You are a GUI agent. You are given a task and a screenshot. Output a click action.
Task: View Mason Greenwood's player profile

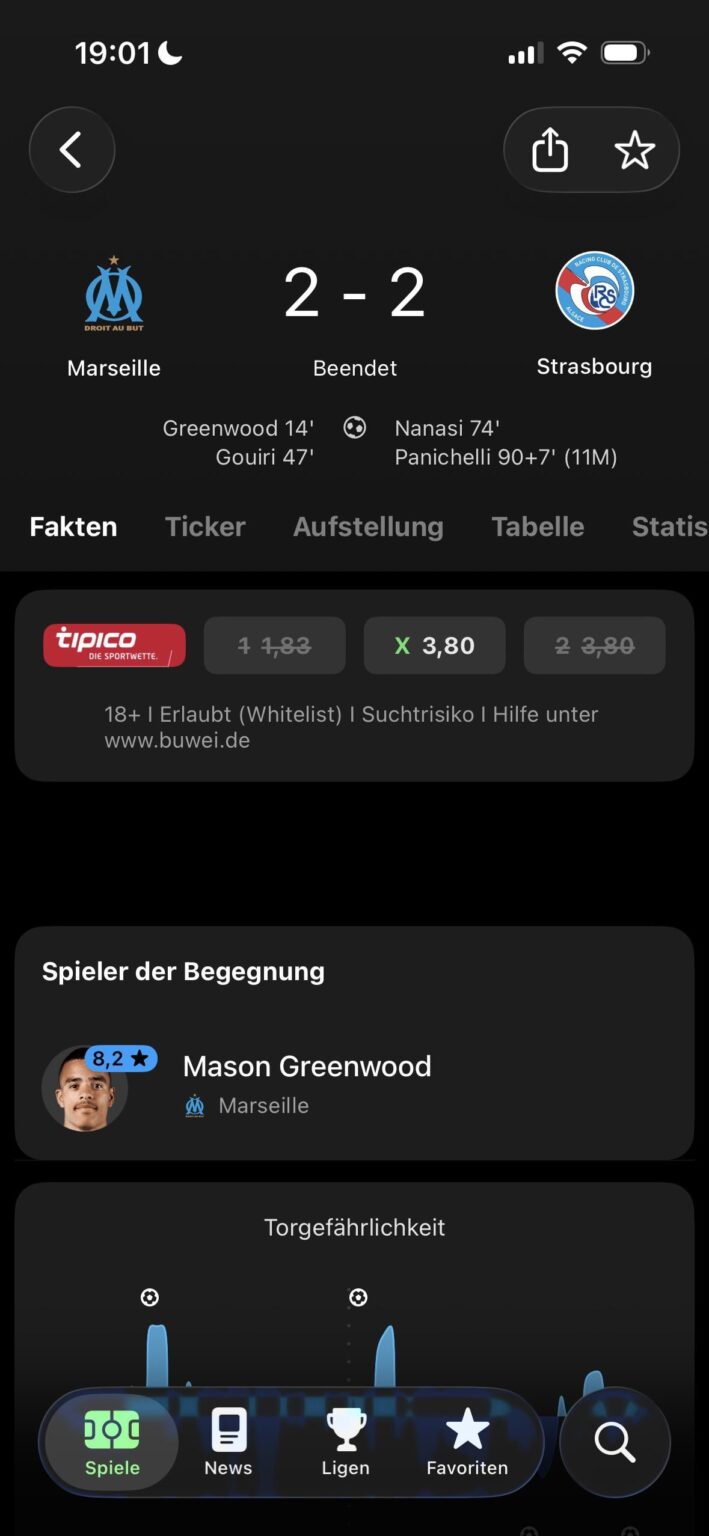306,1066
